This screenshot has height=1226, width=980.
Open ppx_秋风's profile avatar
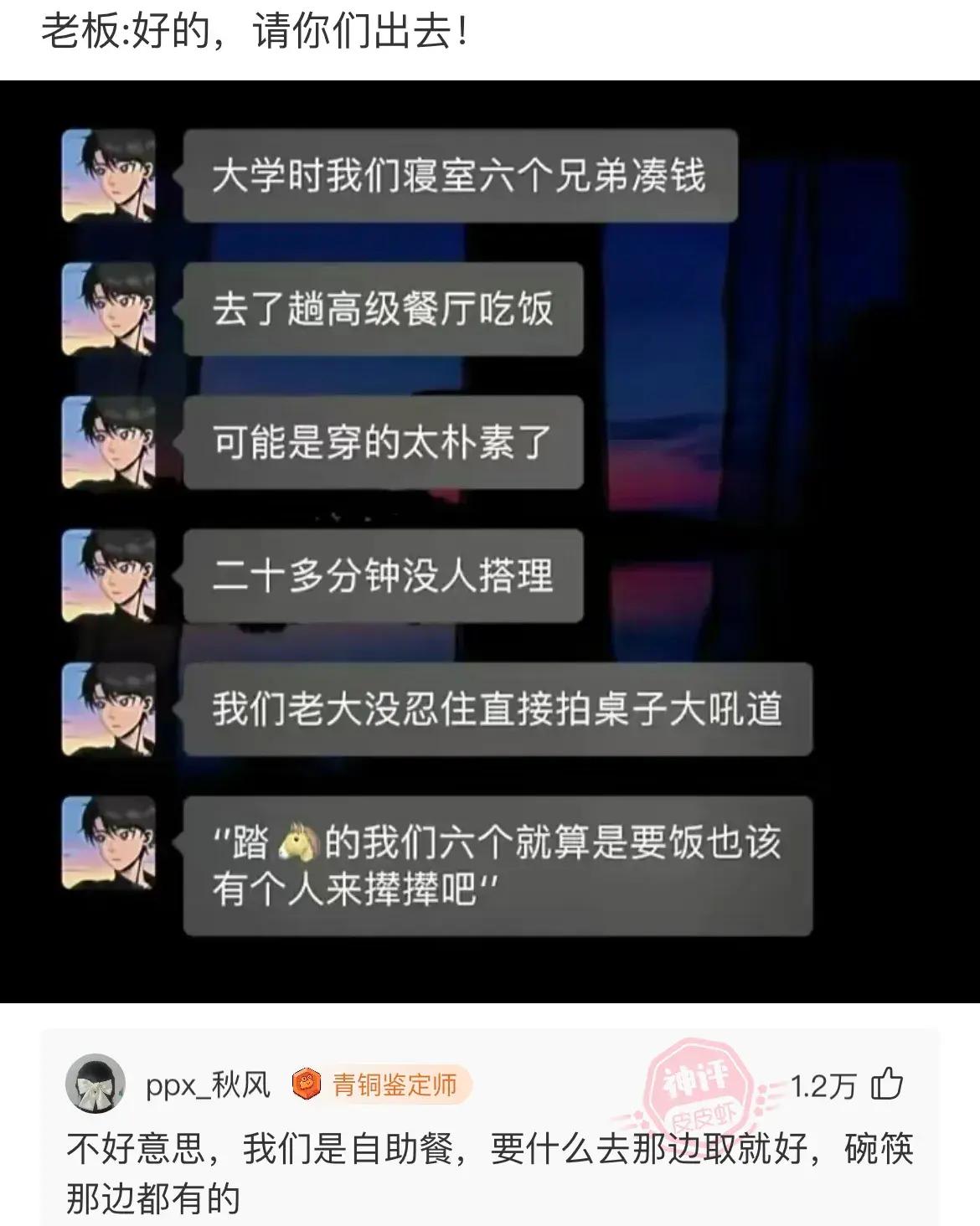(x=95, y=1084)
